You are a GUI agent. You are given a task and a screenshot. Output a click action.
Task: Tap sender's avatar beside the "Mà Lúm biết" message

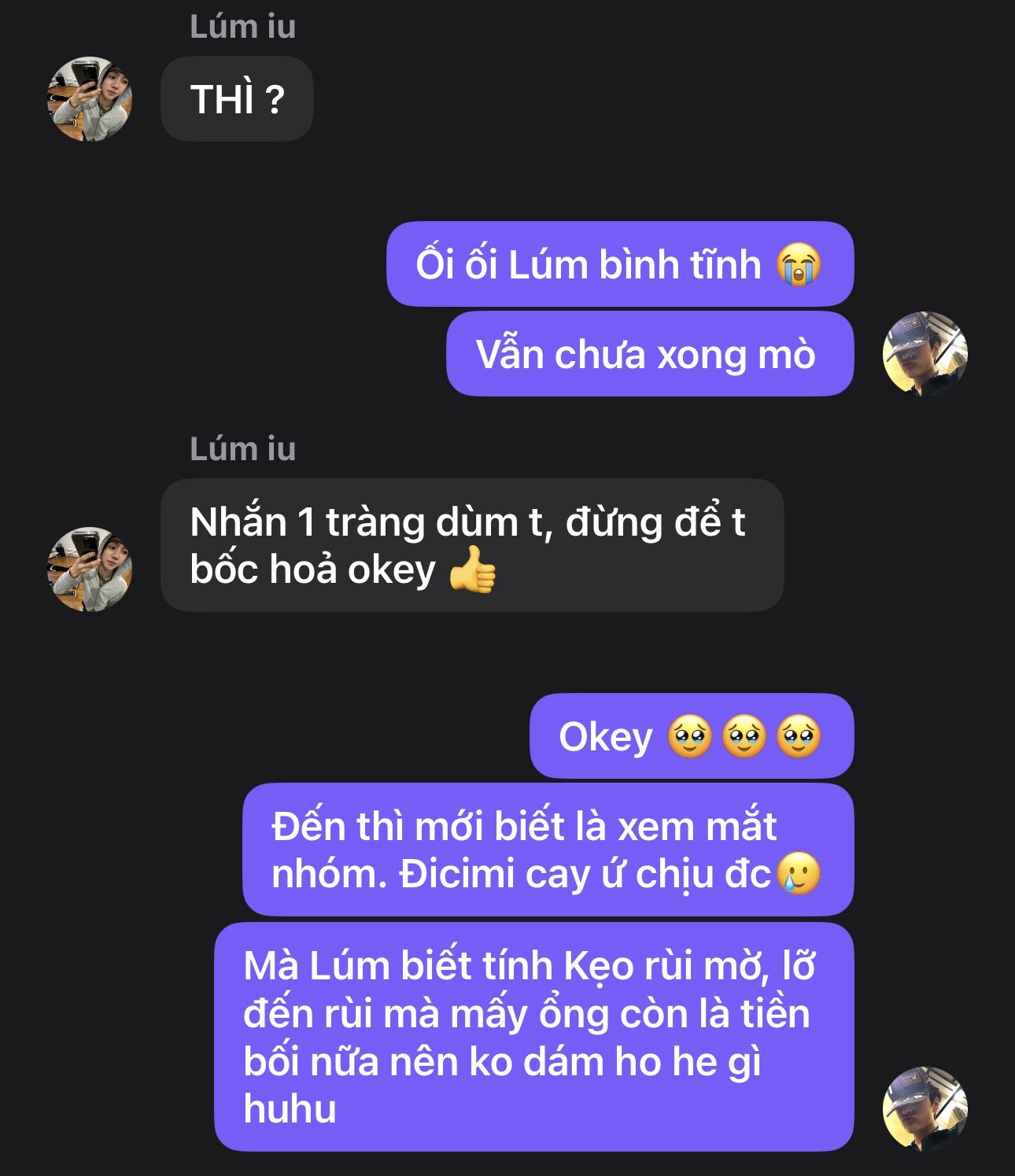[925, 1109]
